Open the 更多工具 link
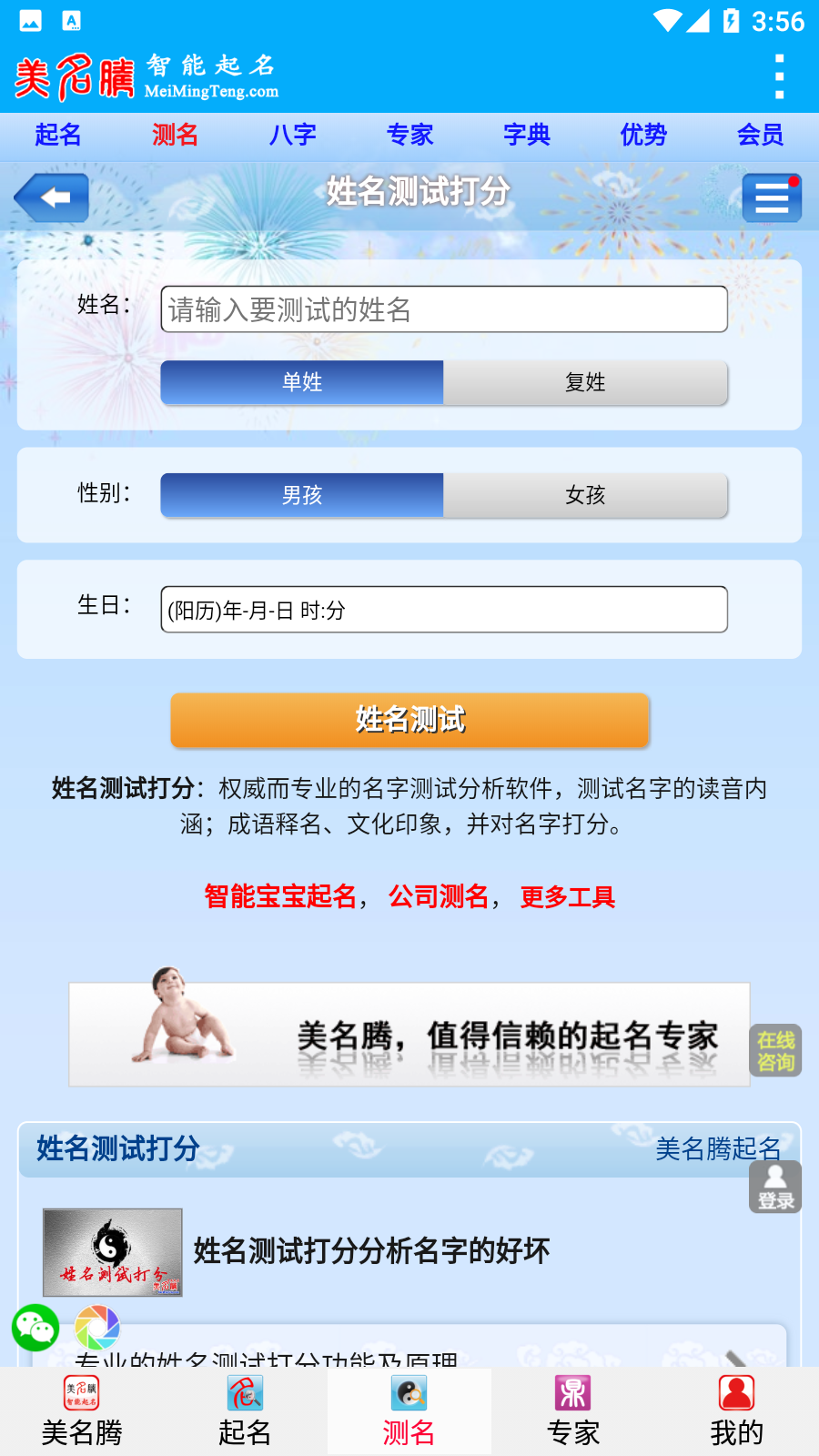This screenshot has width=819, height=1456. [568, 896]
